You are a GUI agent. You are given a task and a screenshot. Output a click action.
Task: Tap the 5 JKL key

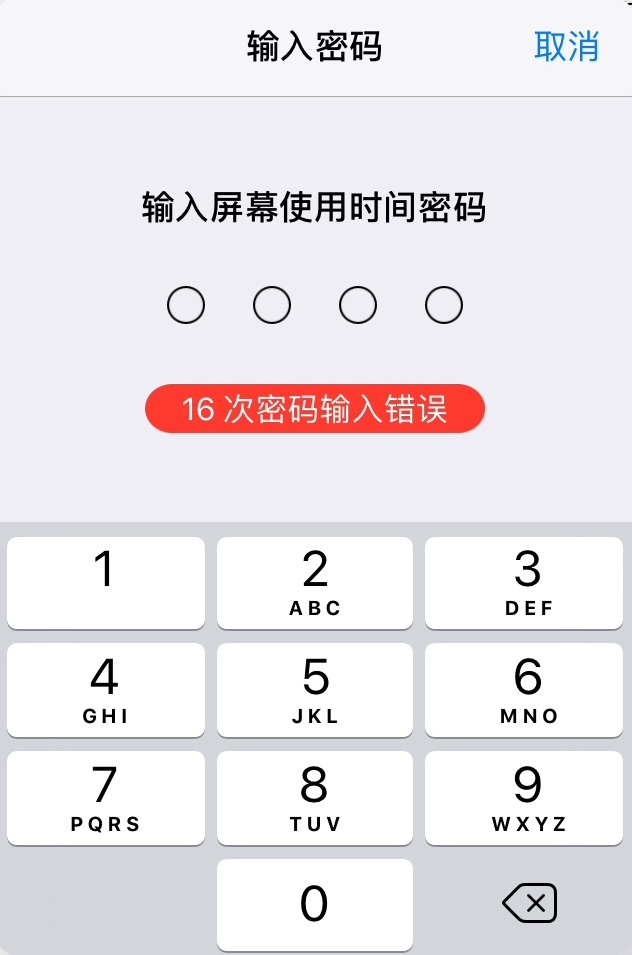pos(315,690)
